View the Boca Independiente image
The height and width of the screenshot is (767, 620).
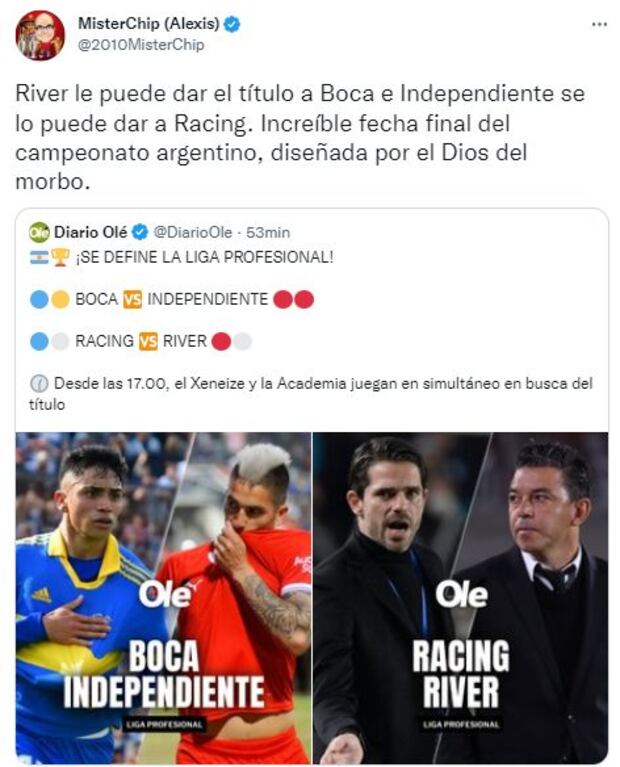tap(163, 597)
